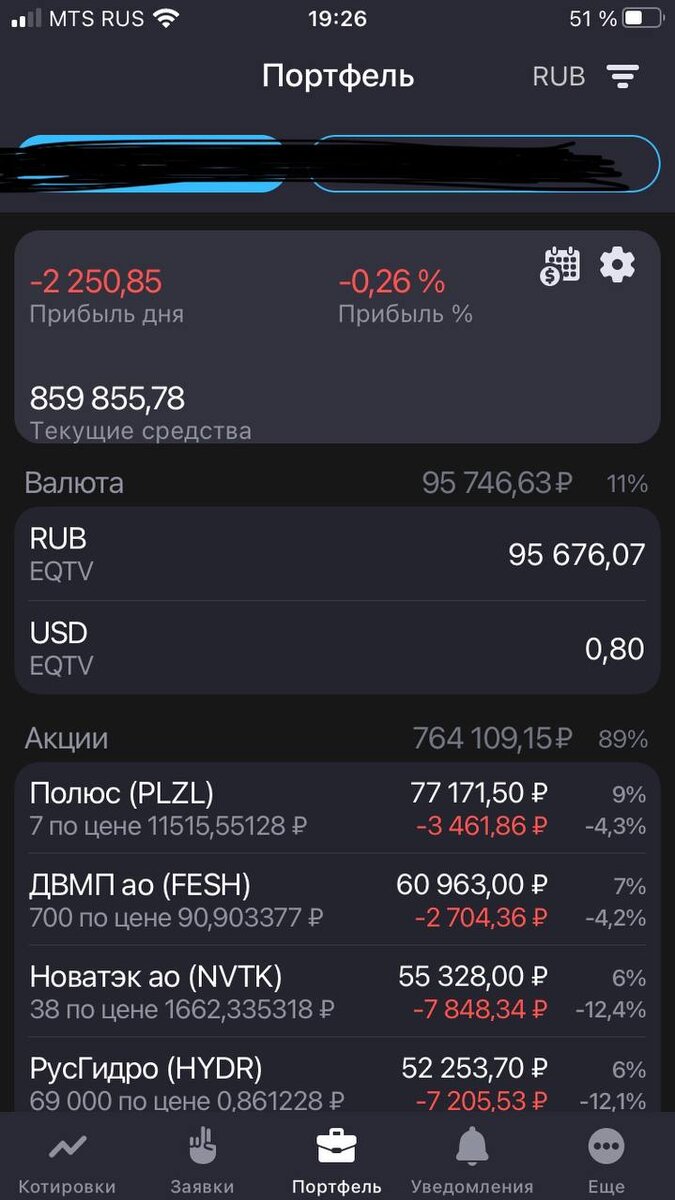Open the USD currency row
675x1200 pixels.
point(337,647)
